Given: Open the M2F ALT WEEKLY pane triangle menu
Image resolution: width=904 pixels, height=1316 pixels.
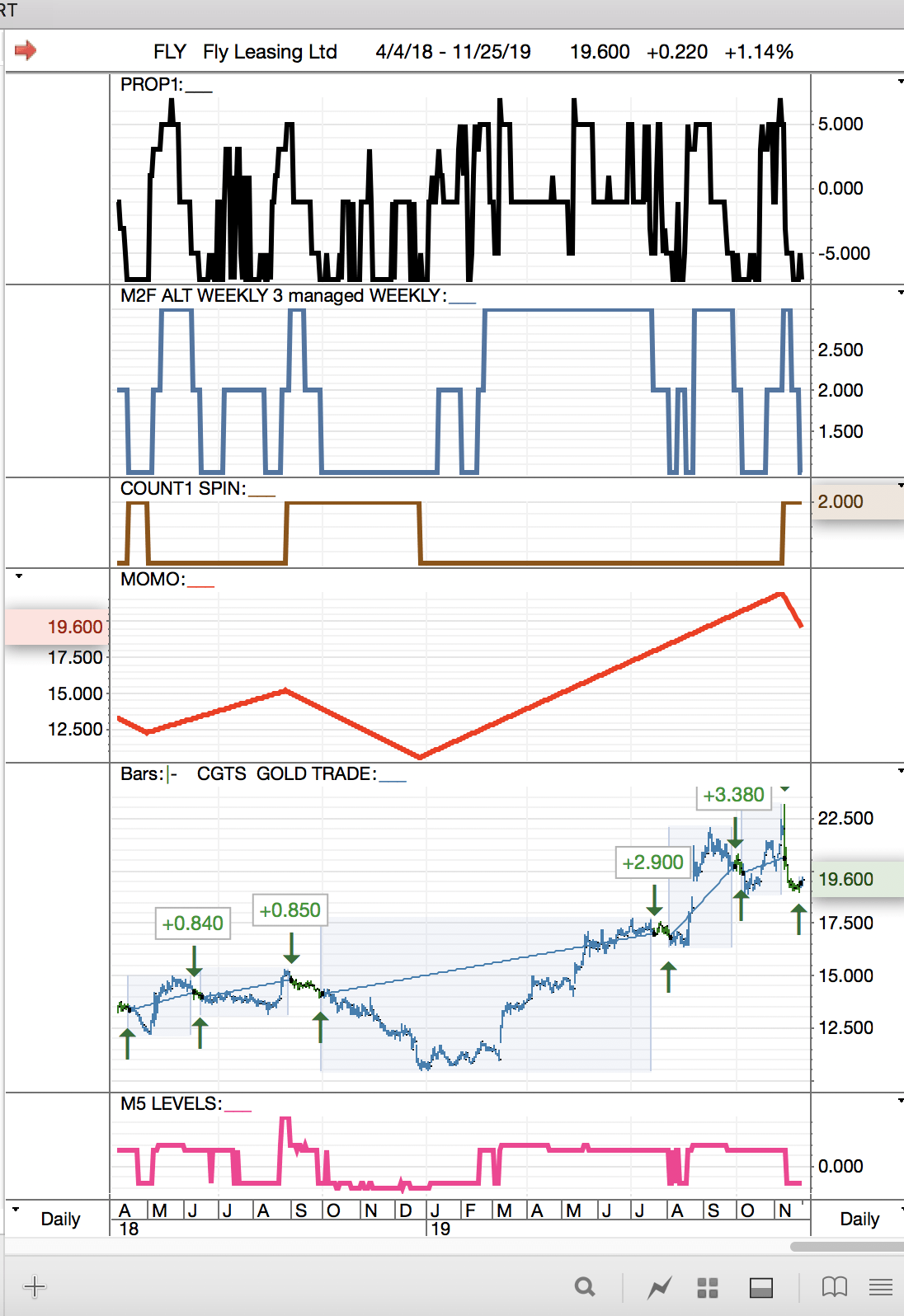Looking at the screenshot, I should point(900,292).
